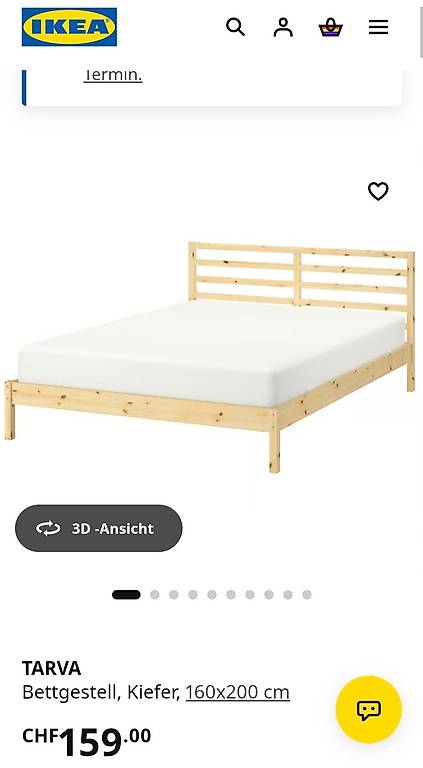
Task: Open the account profile icon
Action: click(283, 27)
